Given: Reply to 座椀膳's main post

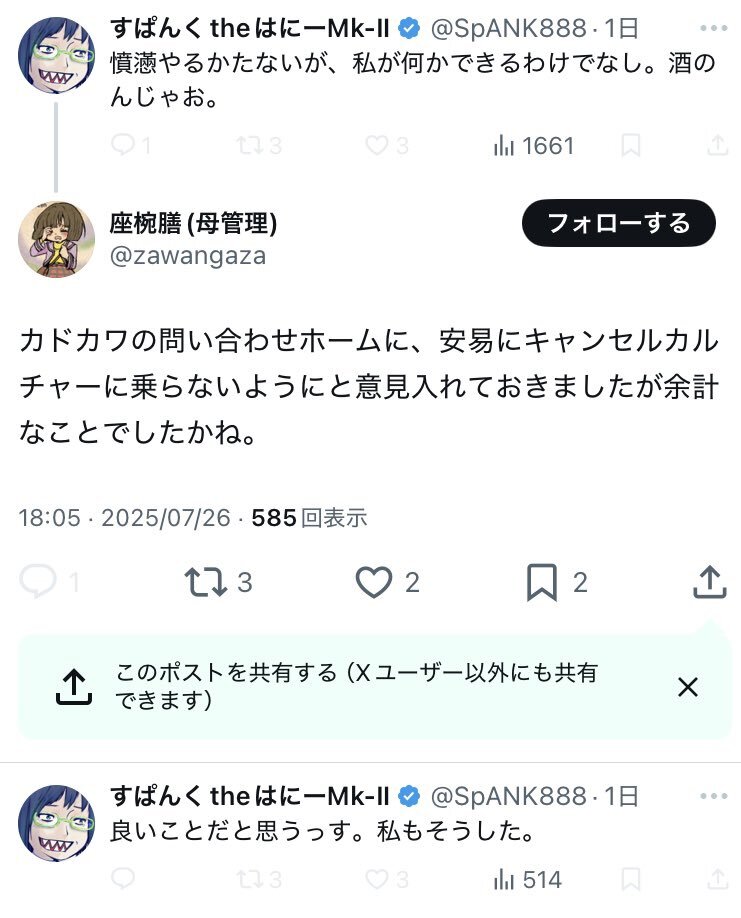Looking at the screenshot, I should click(x=40, y=582).
